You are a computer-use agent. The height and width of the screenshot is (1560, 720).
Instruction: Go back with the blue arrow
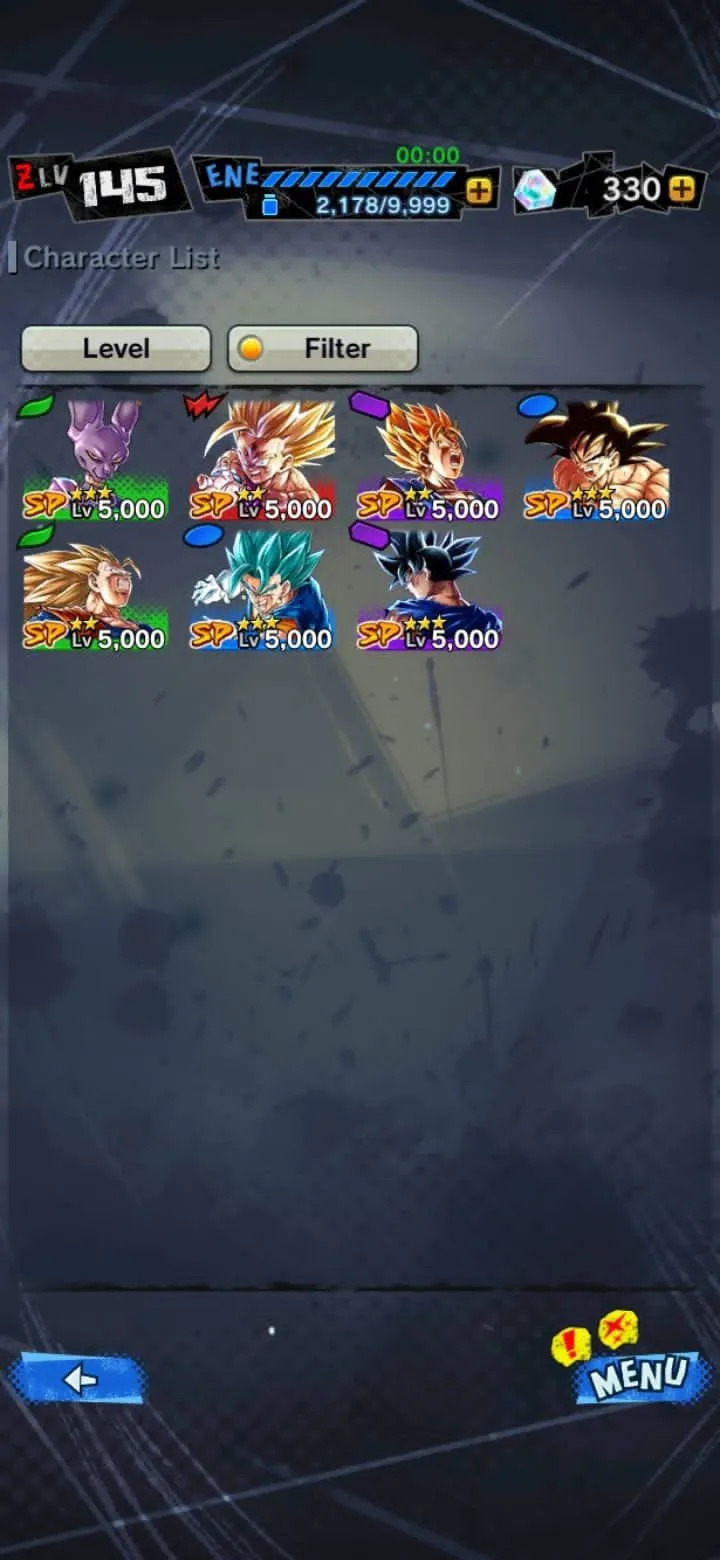[x=78, y=1380]
